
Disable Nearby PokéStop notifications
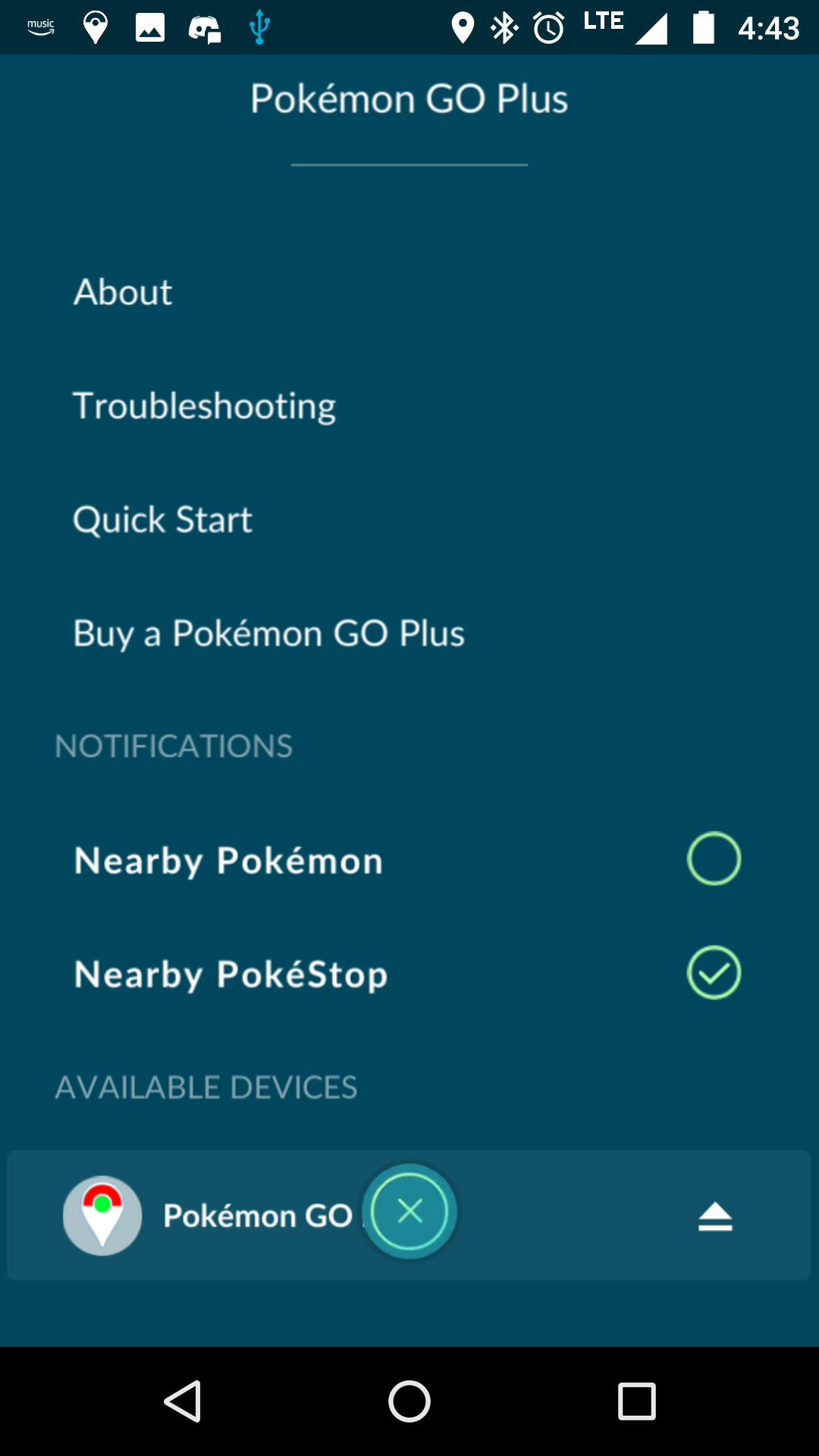(713, 972)
